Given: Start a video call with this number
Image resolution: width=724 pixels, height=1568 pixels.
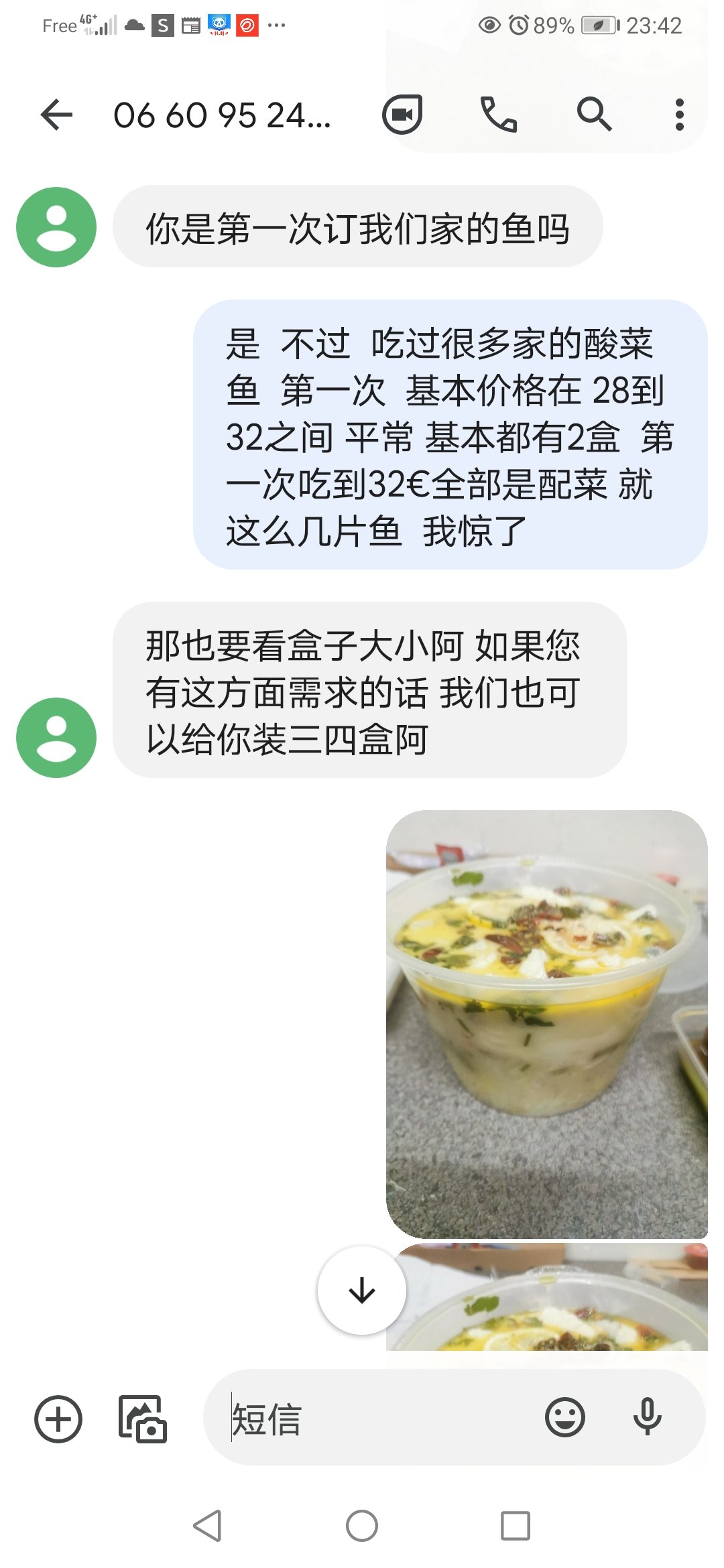Looking at the screenshot, I should point(402,115).
